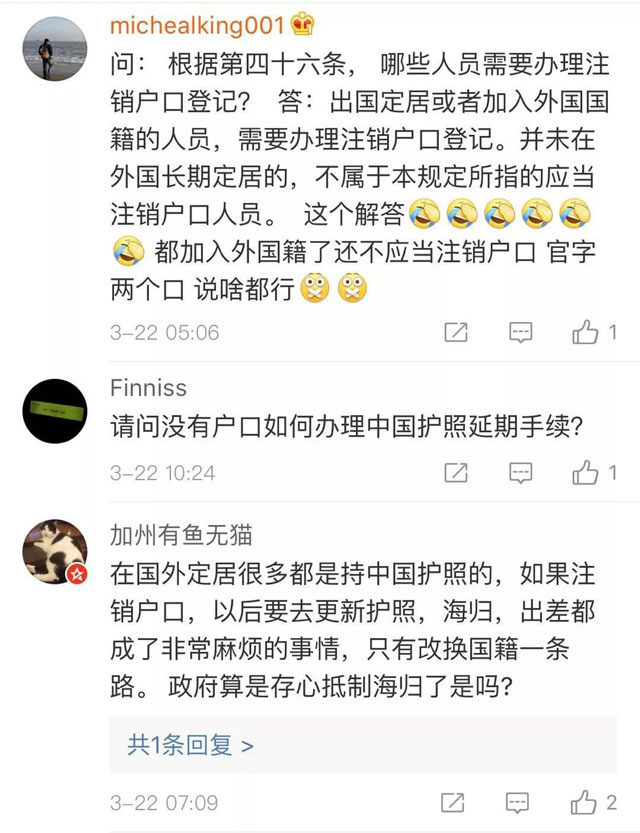Repost michealking001's comment
Screen dimensions: 640x833
click(x=455, y=333)
